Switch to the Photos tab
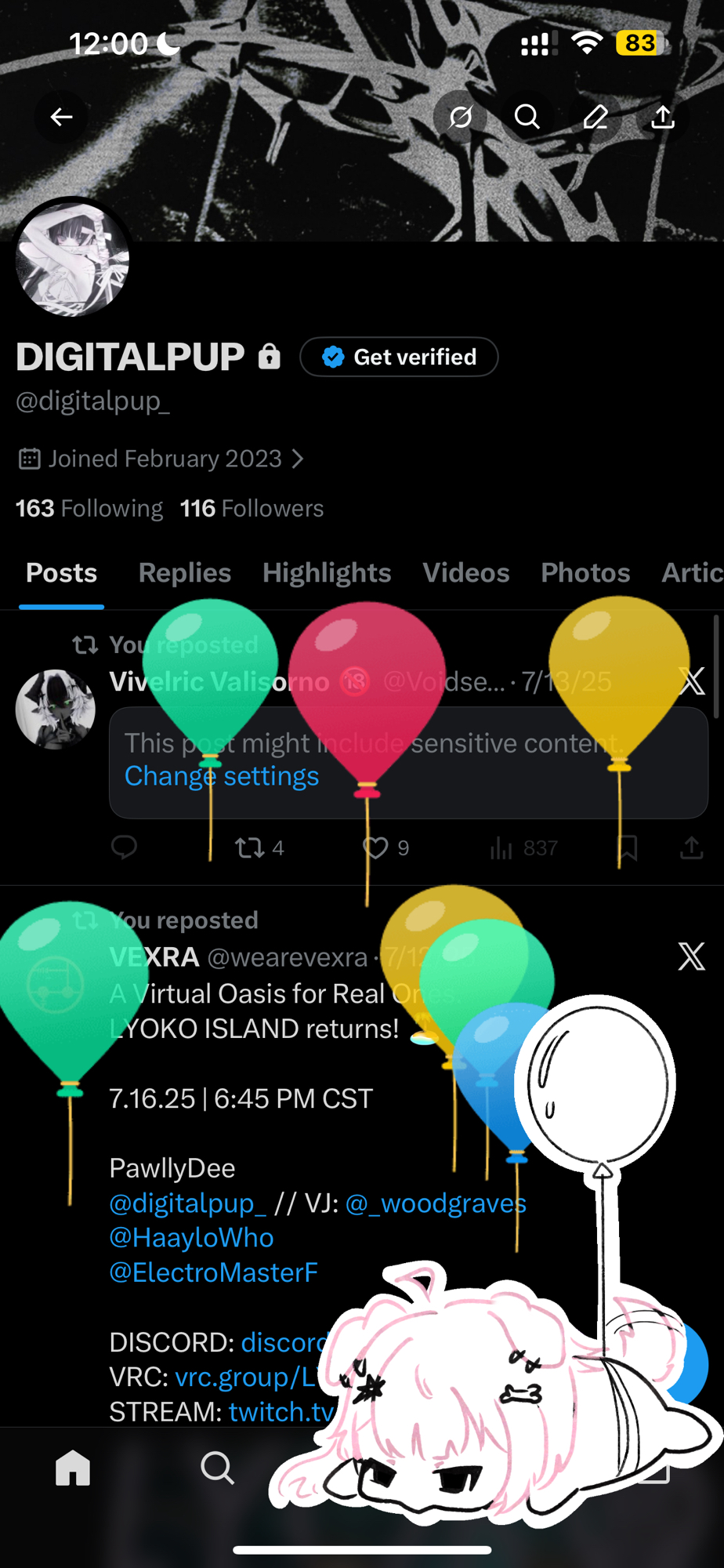Image resolution: width=724 pixels, height=1568 pixels. pos(585,573)
